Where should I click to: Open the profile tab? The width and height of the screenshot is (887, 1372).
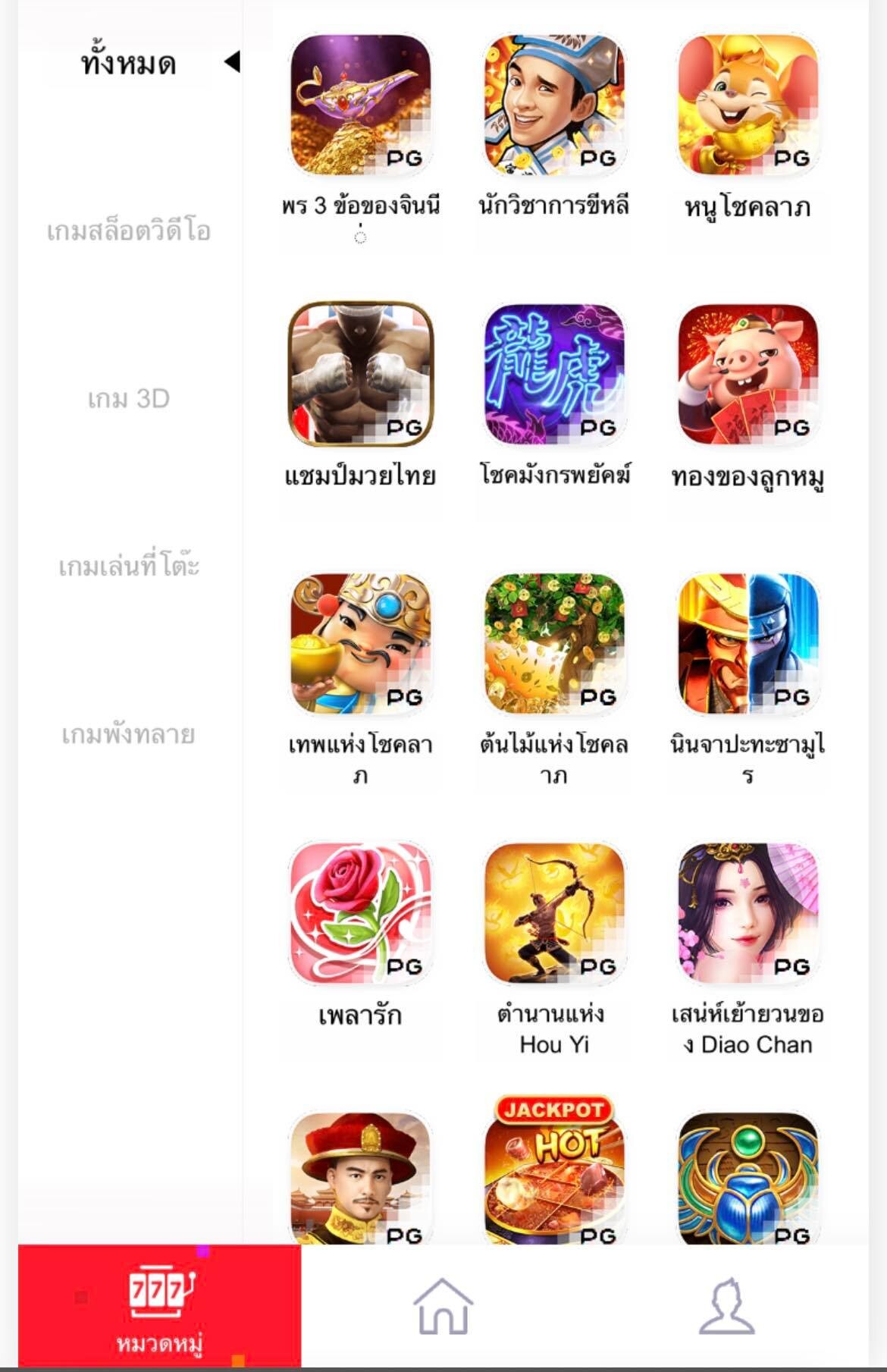click(x=726, y=1306)
